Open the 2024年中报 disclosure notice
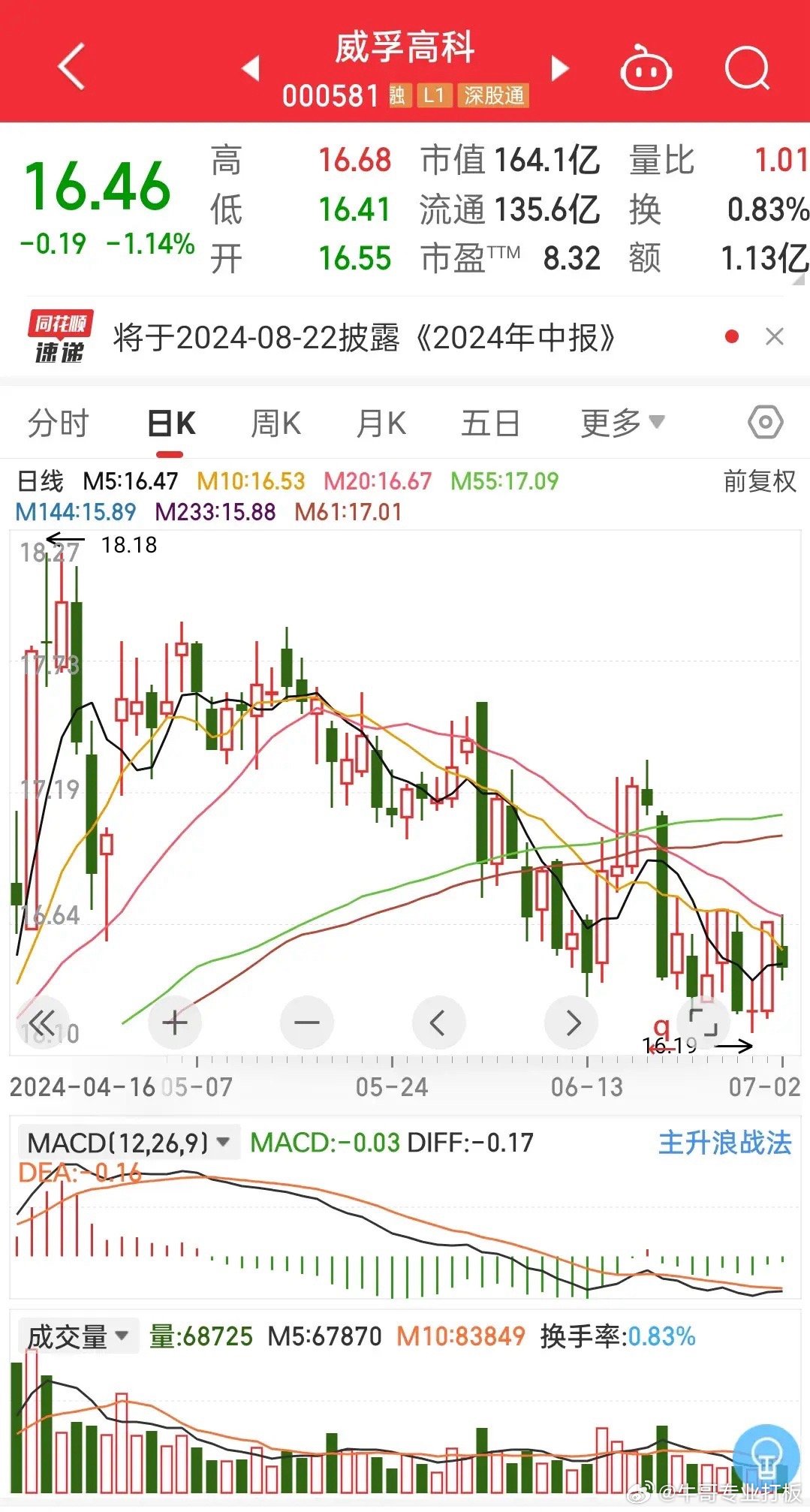Image resolution: width=810 pixels, height=1512 pixels. click(x=364, y=338)
